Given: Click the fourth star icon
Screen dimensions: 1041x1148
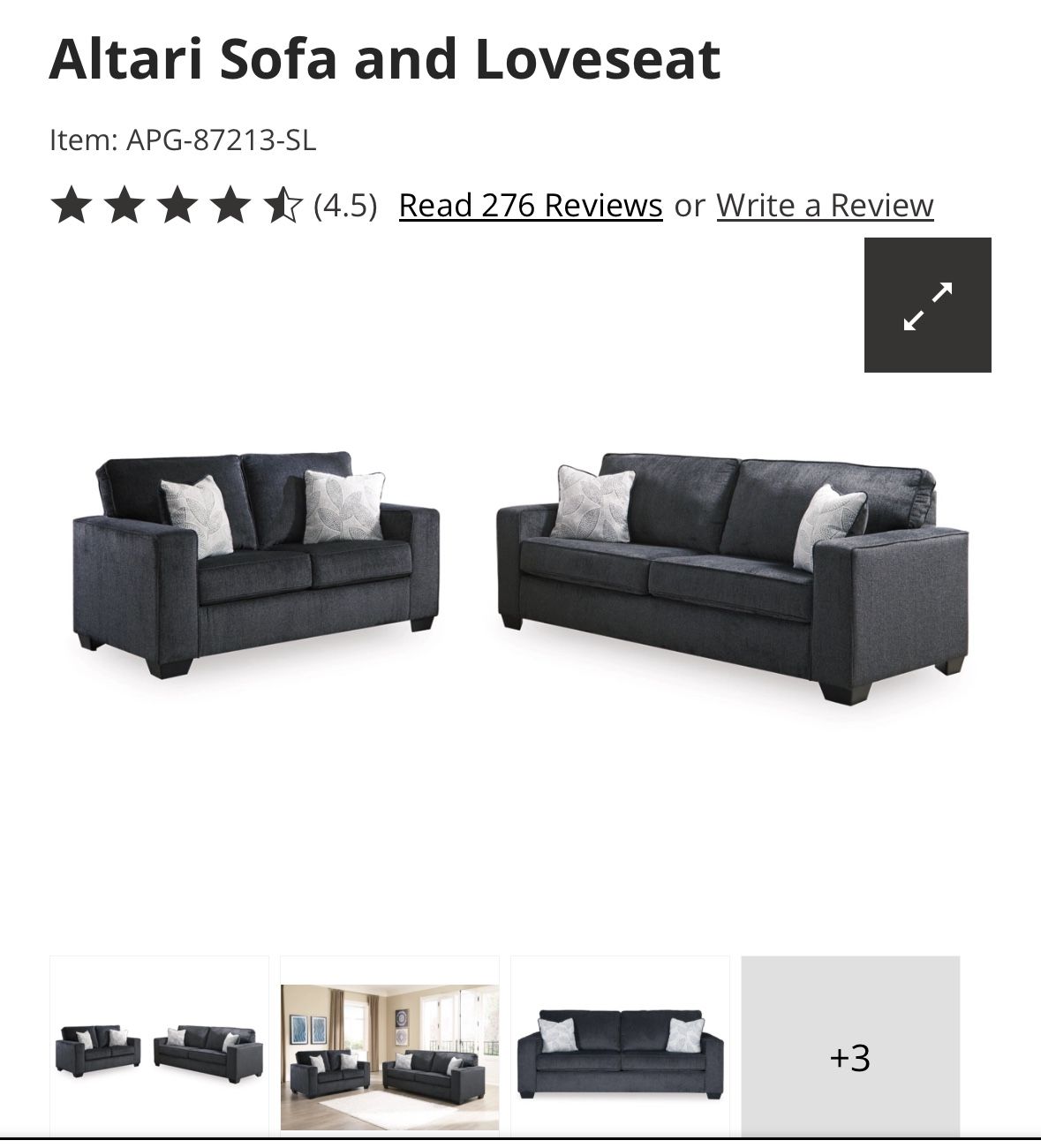Looking at the screenshot, I should pyautogui.click(x=231, y=205).
